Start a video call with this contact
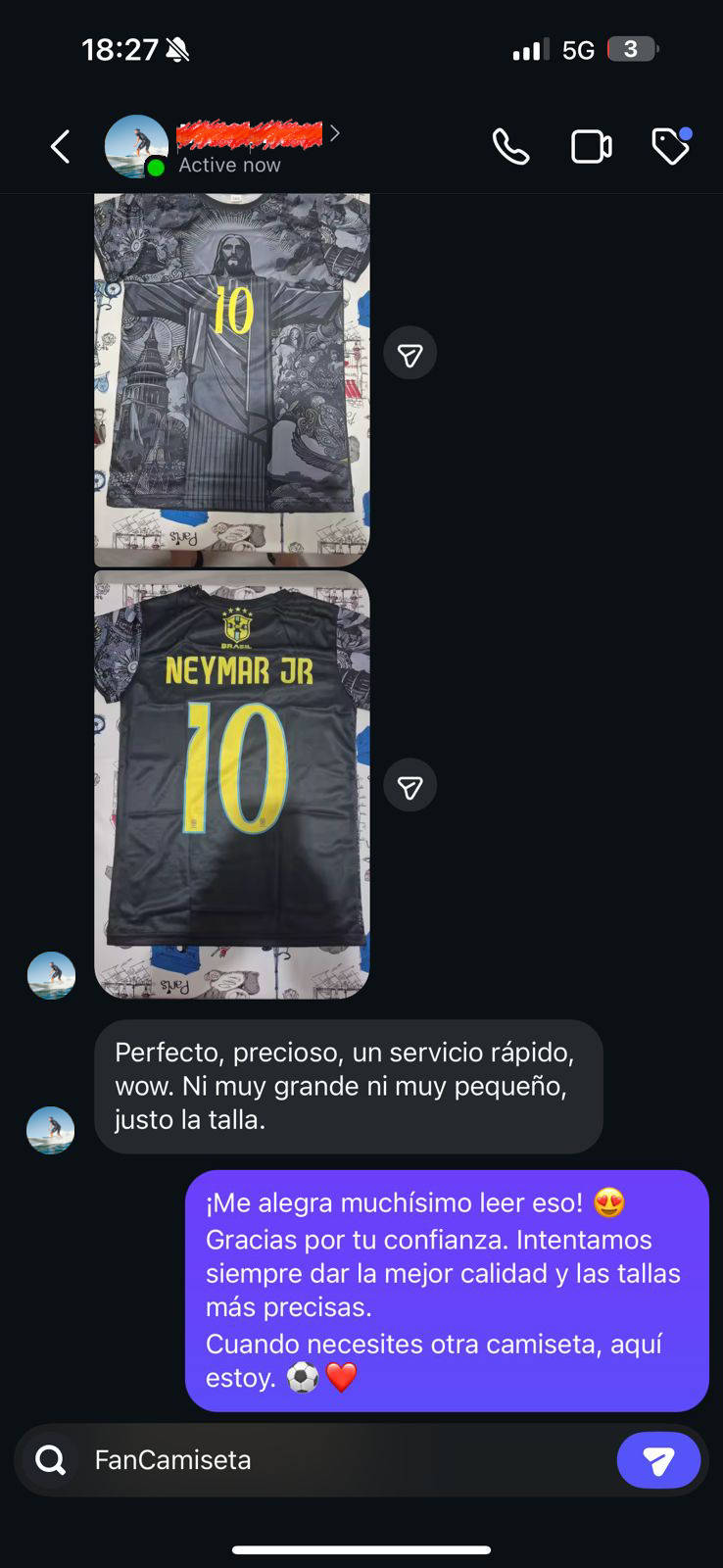Image resolution: width=723 pixels, height=1568 pixels. (x=591, y=147)
